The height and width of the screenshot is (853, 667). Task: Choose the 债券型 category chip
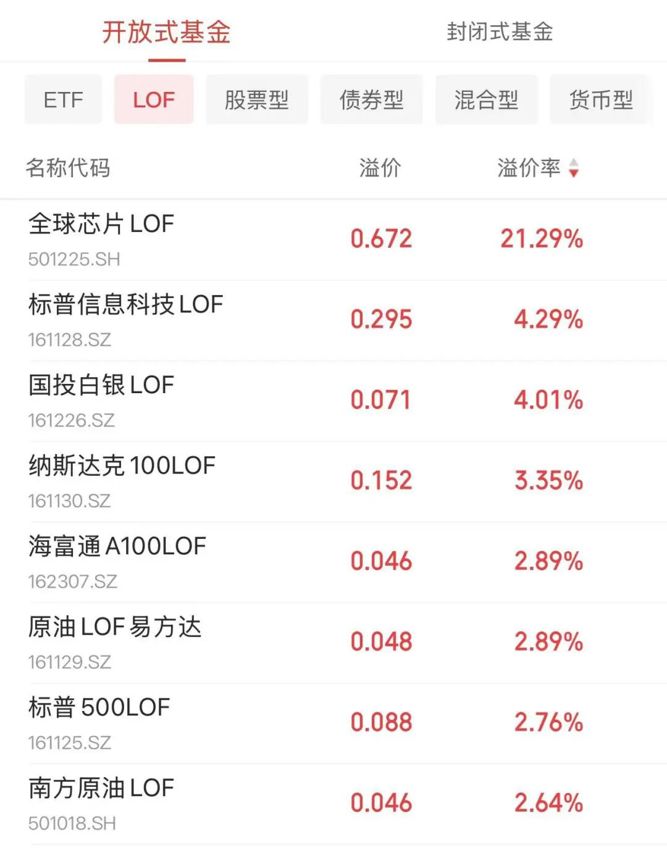pyautogui.click(x=372, y=100)
